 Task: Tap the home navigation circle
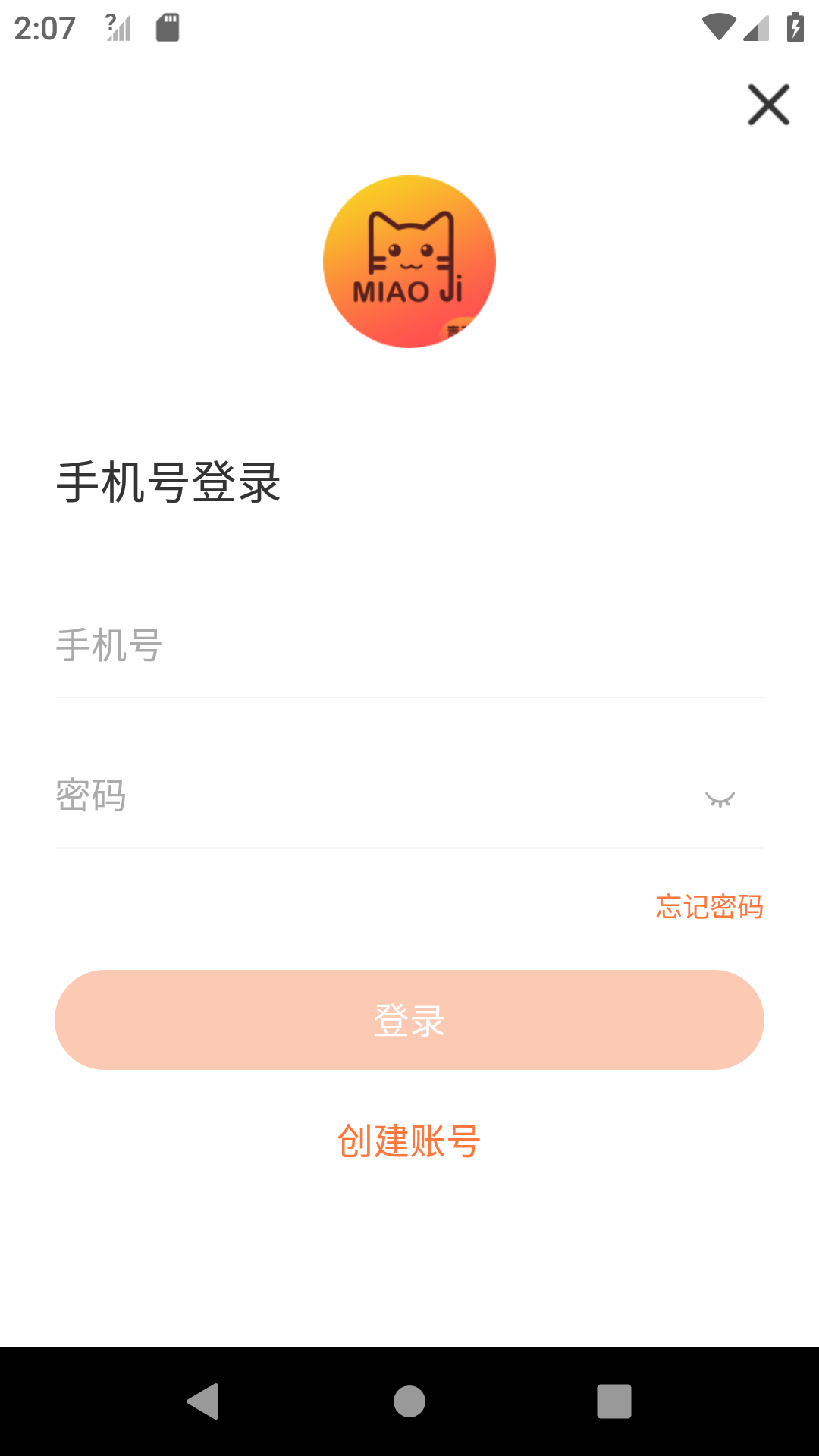(409, 1402)
